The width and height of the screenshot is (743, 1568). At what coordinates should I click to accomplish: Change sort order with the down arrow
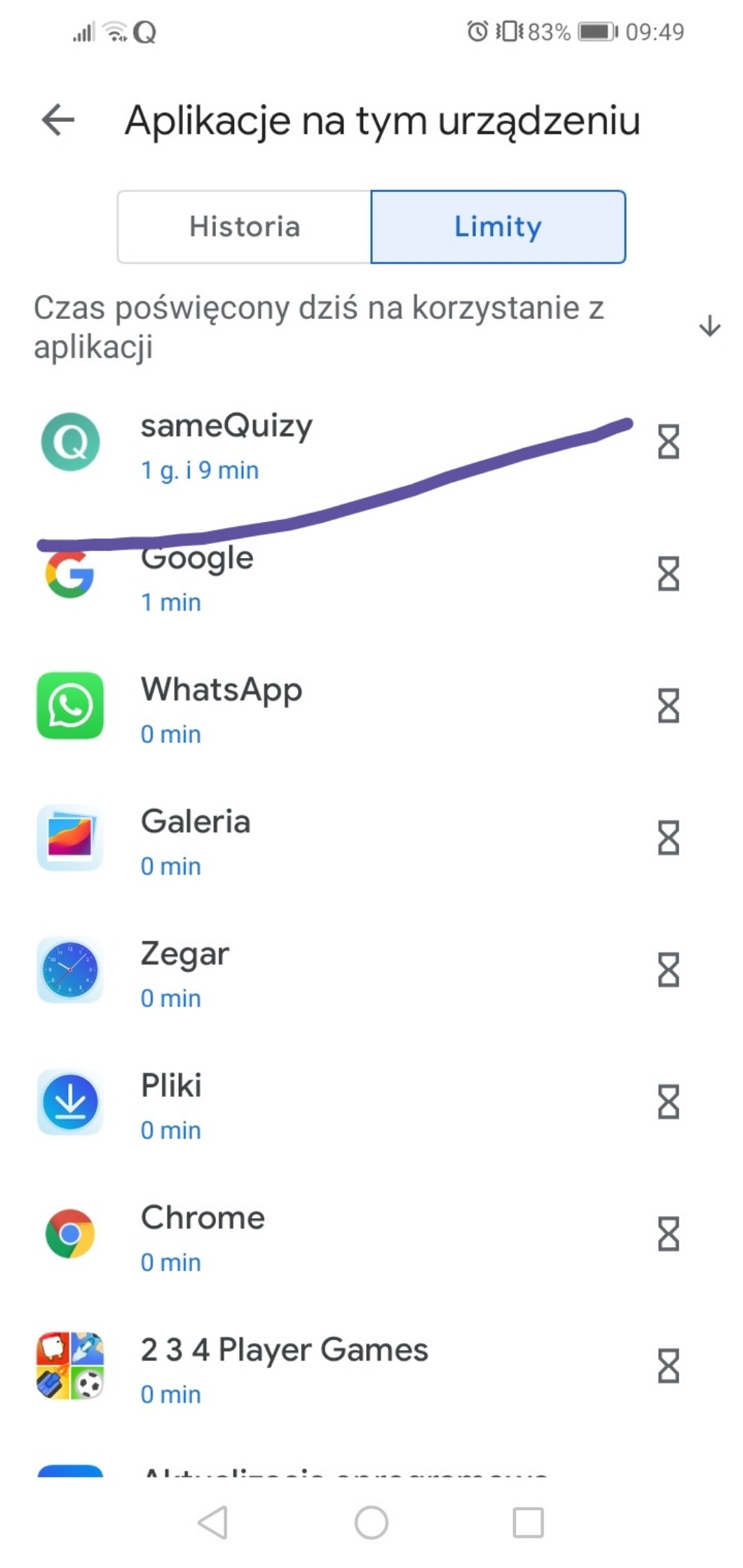pyautogui.click(x=709, y=326)
